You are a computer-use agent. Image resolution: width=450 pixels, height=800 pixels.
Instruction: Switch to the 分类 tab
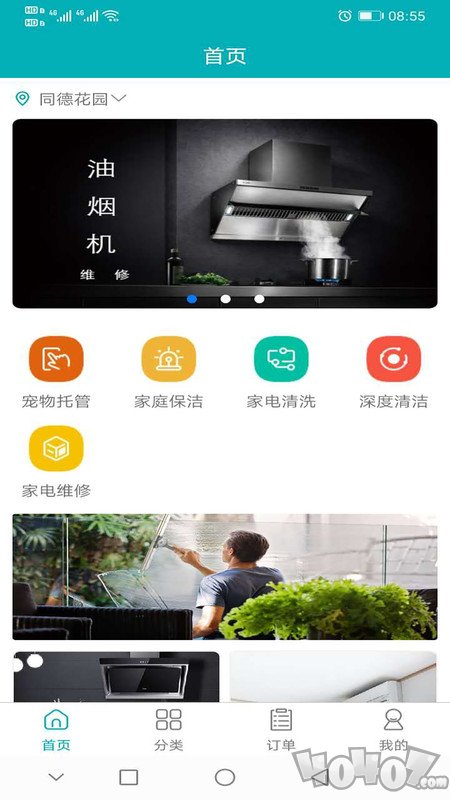pos(169,730)
